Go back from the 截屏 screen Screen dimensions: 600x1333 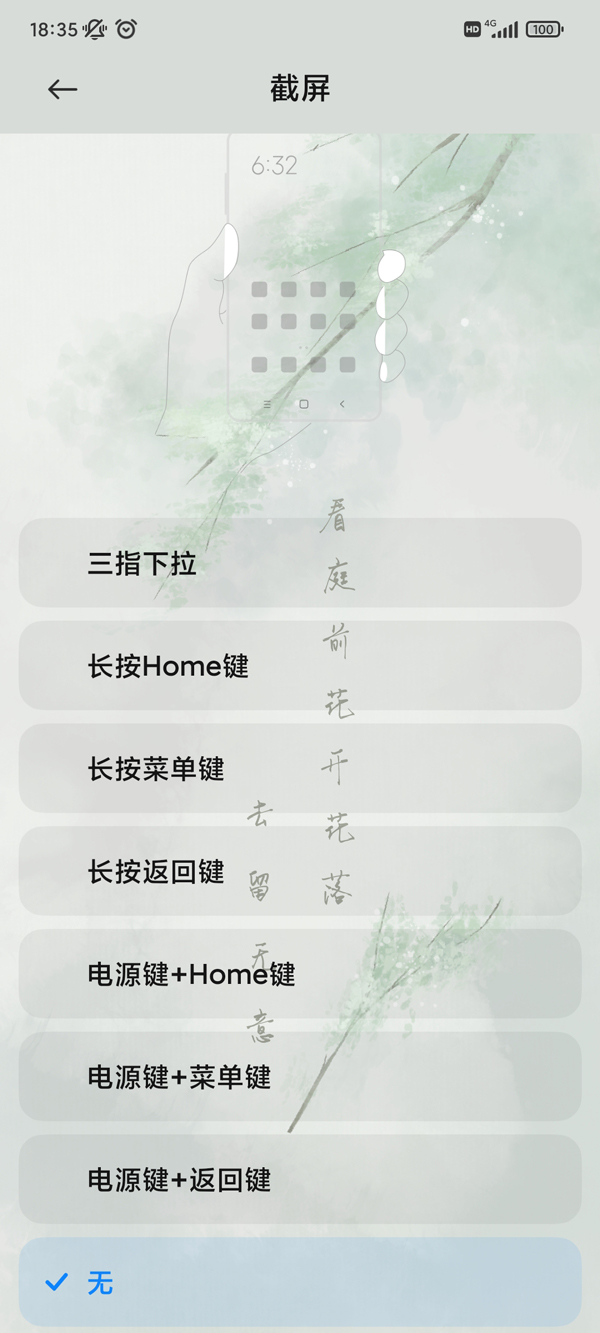(x=62, y=89)
